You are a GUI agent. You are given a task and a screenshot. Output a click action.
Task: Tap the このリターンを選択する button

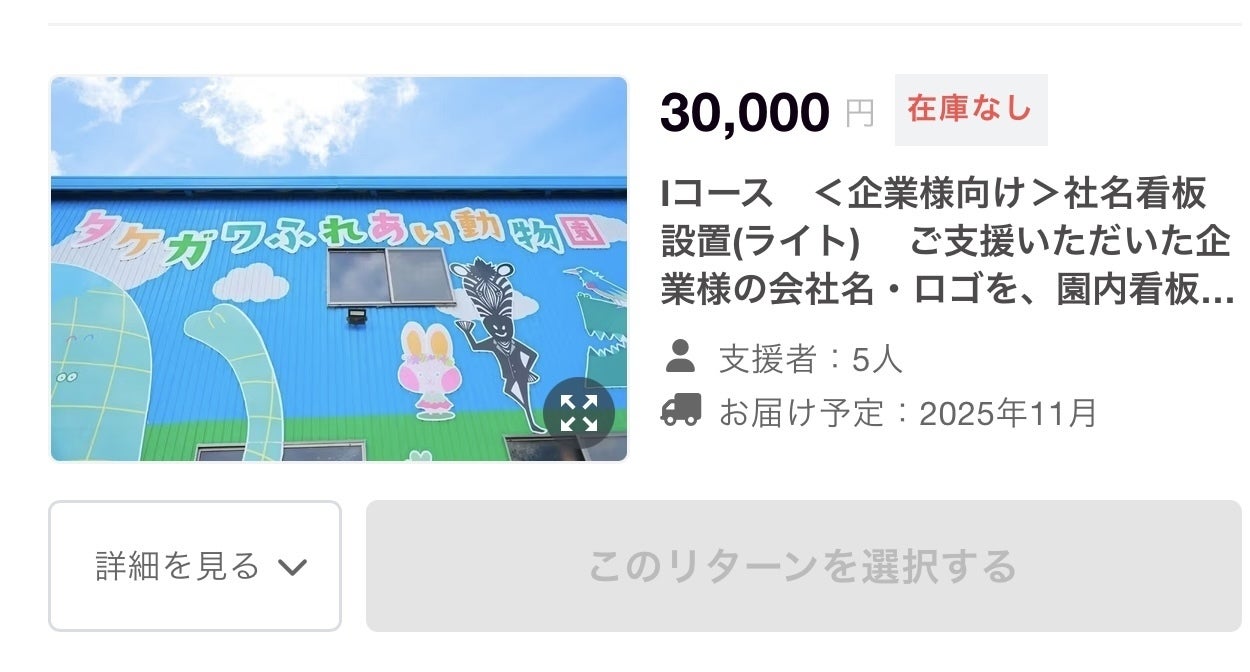tap(803, 566)
